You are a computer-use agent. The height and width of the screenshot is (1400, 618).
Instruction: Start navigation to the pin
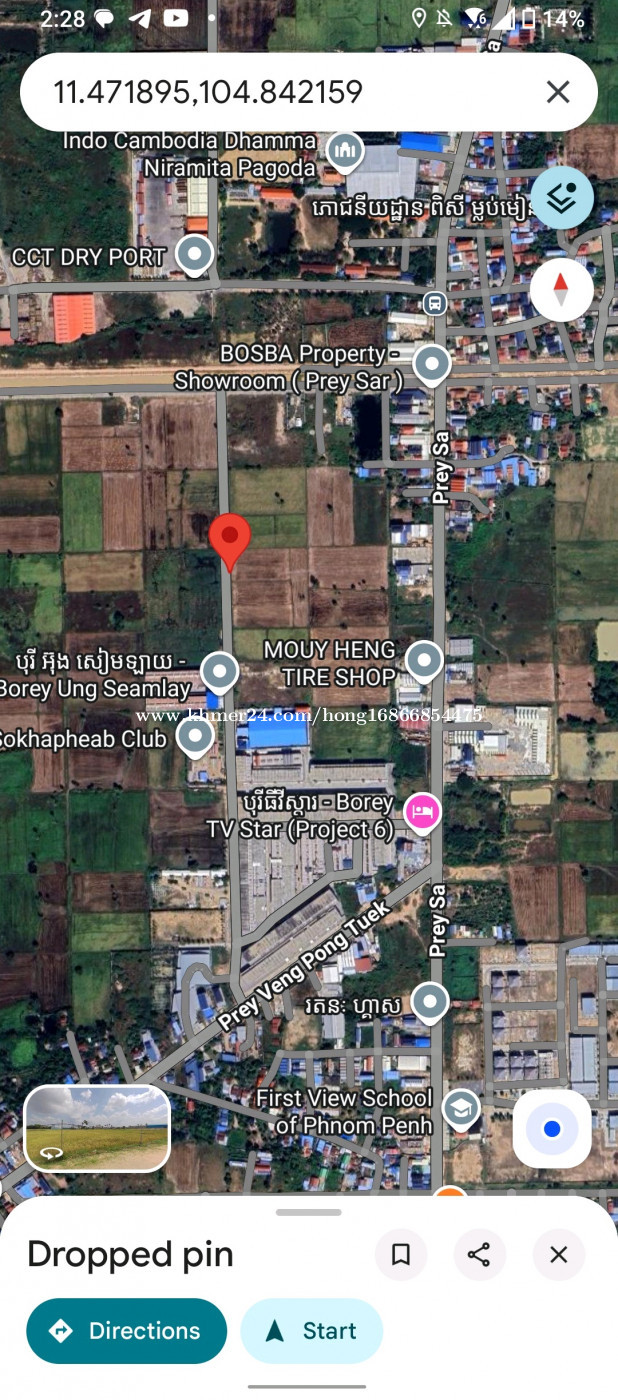(x=311, y=1331)
